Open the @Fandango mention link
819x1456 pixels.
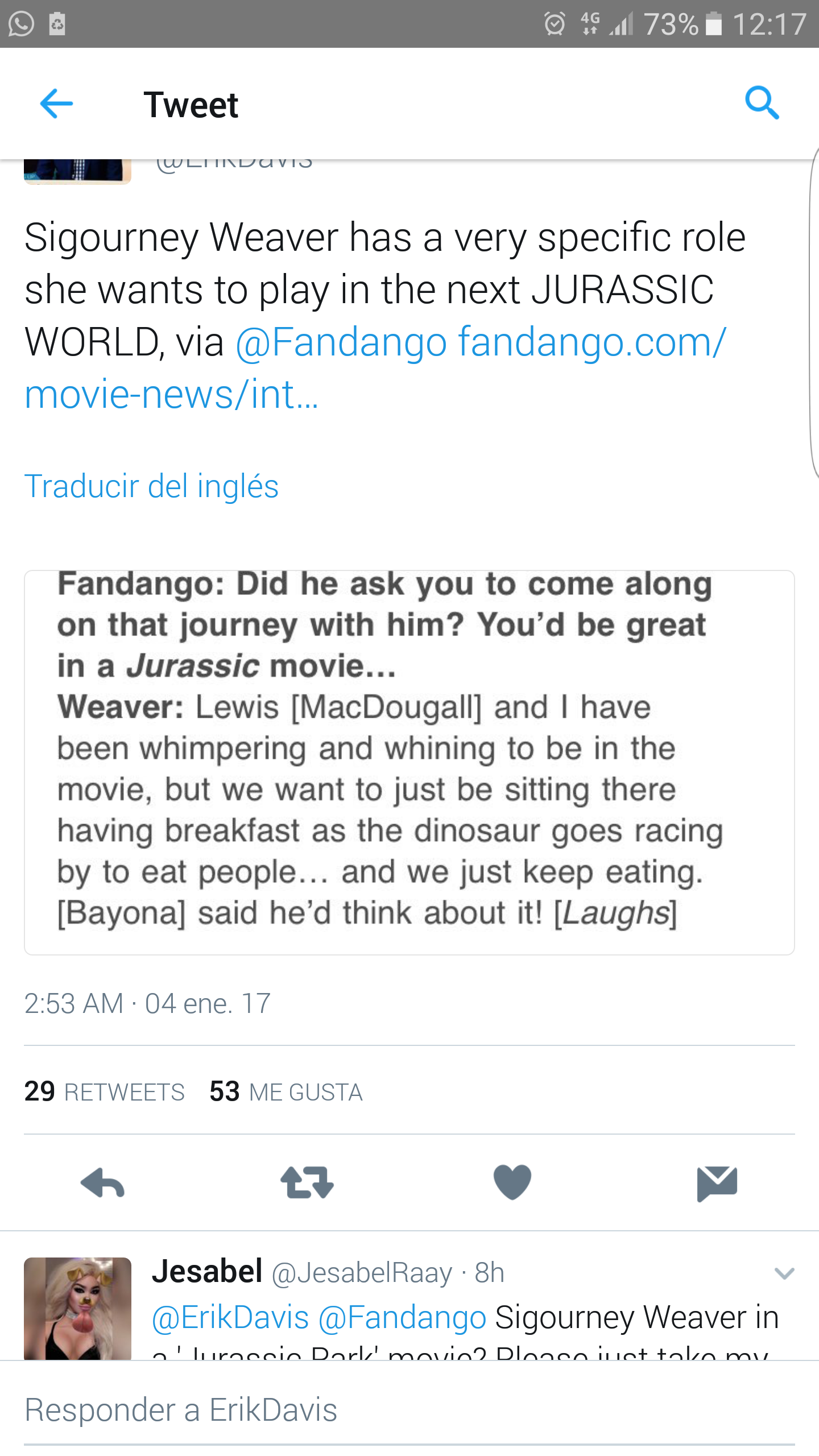pos(341,342)
